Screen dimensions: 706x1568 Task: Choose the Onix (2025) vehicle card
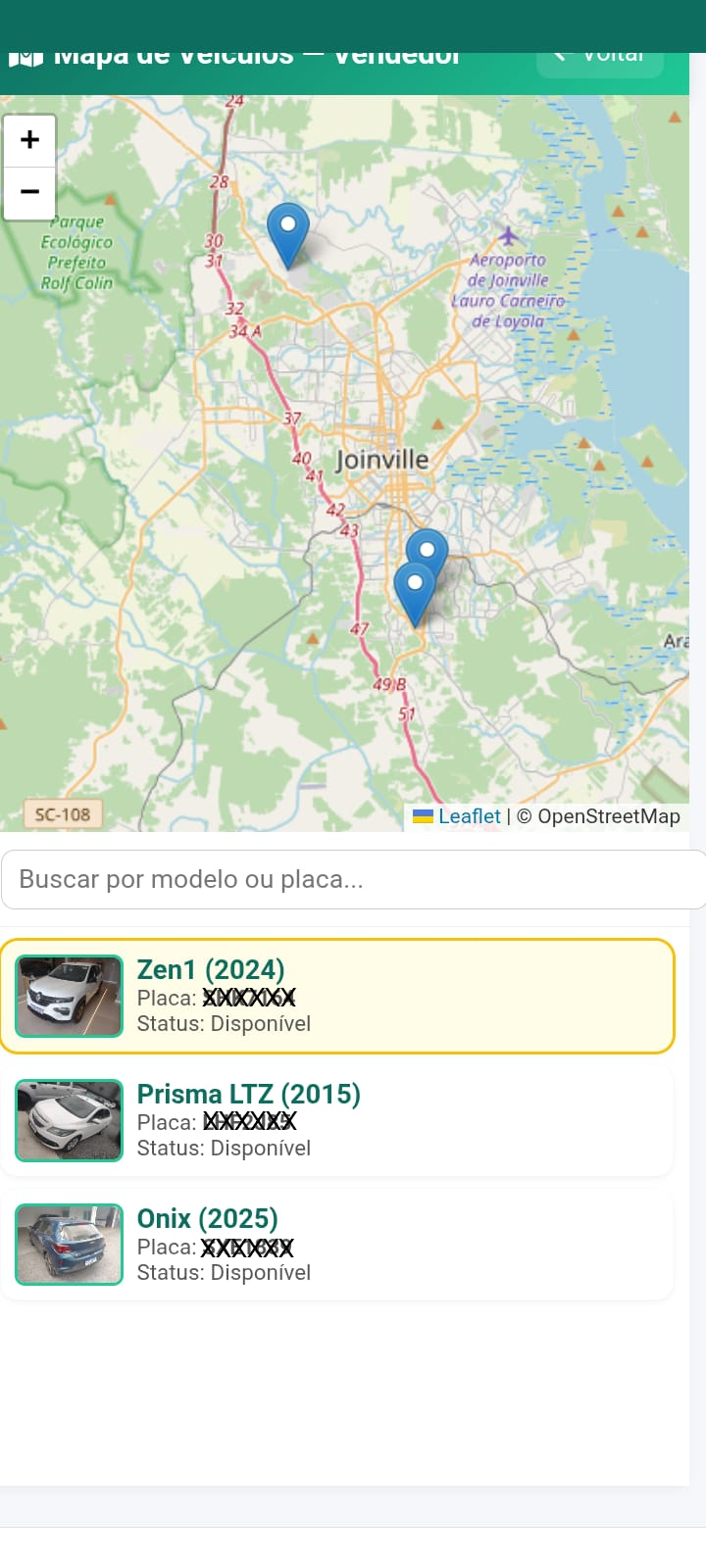[x=337, y=1245]
